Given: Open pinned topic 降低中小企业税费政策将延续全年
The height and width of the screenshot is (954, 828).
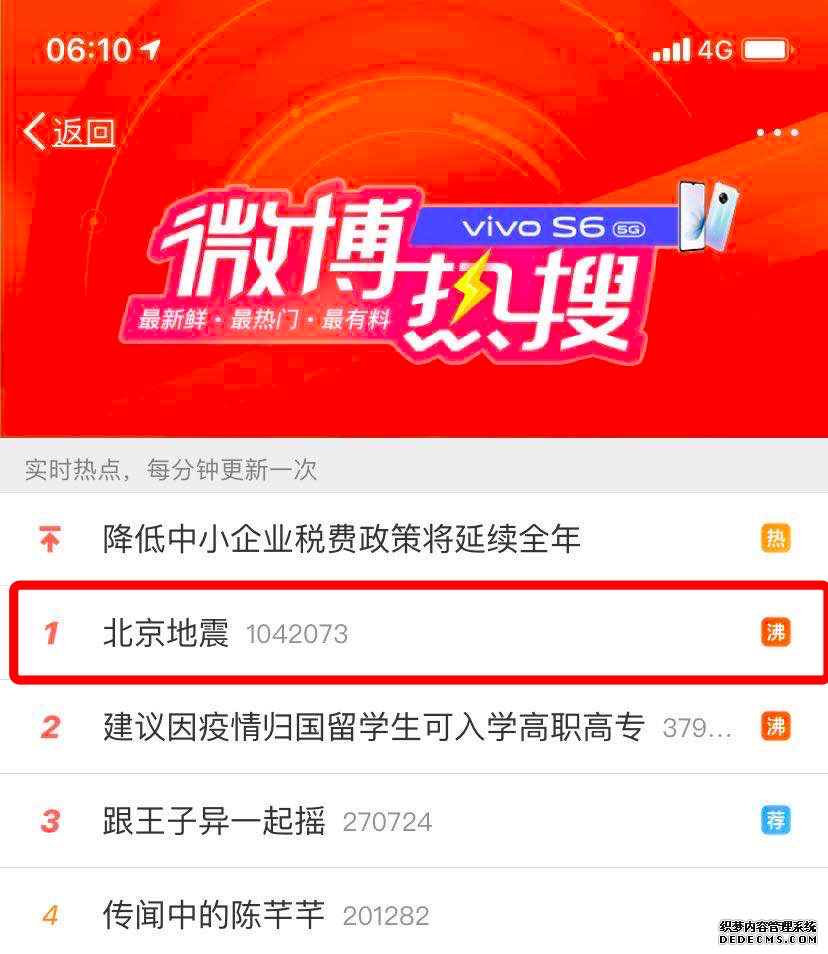Looking at the screenshot, I should (342, 540).
